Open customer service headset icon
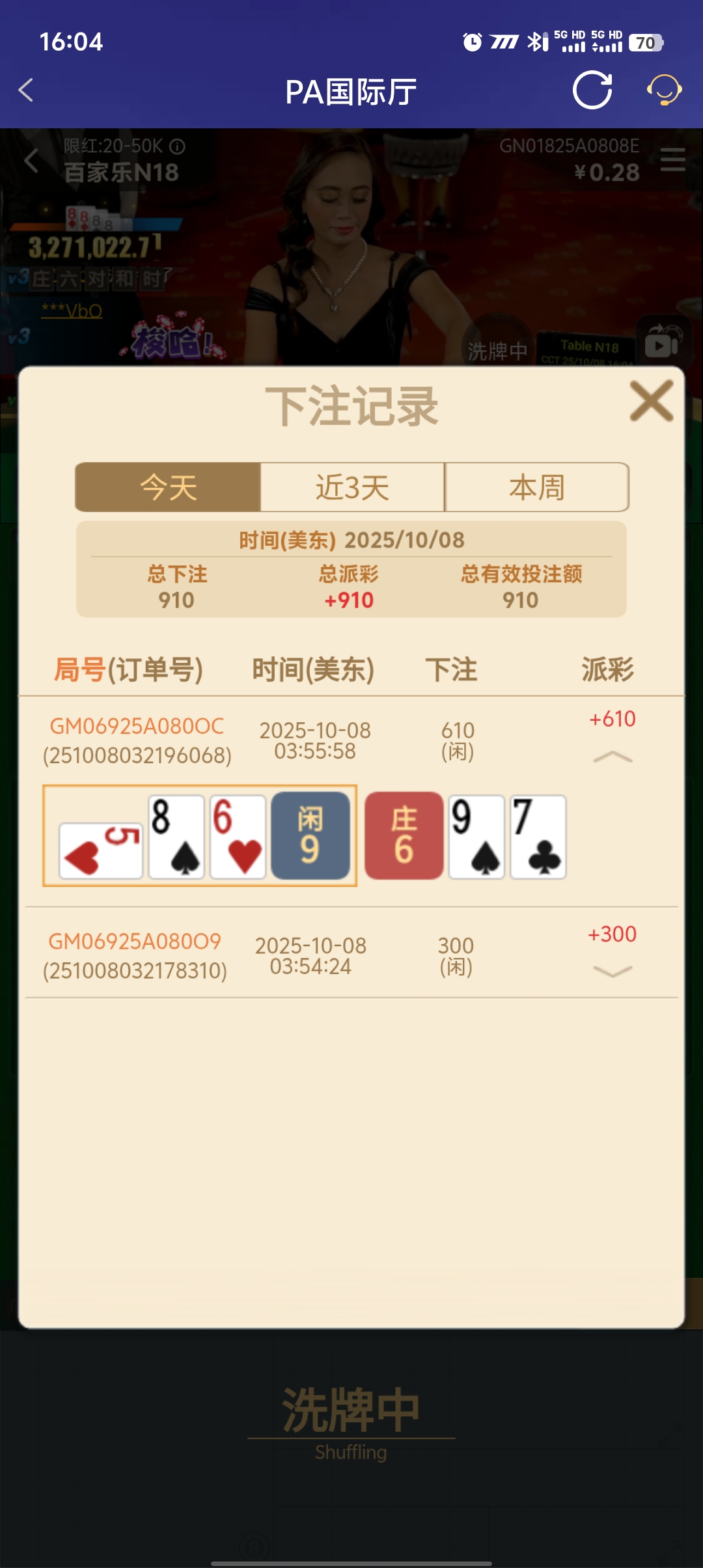 [663, 91]
